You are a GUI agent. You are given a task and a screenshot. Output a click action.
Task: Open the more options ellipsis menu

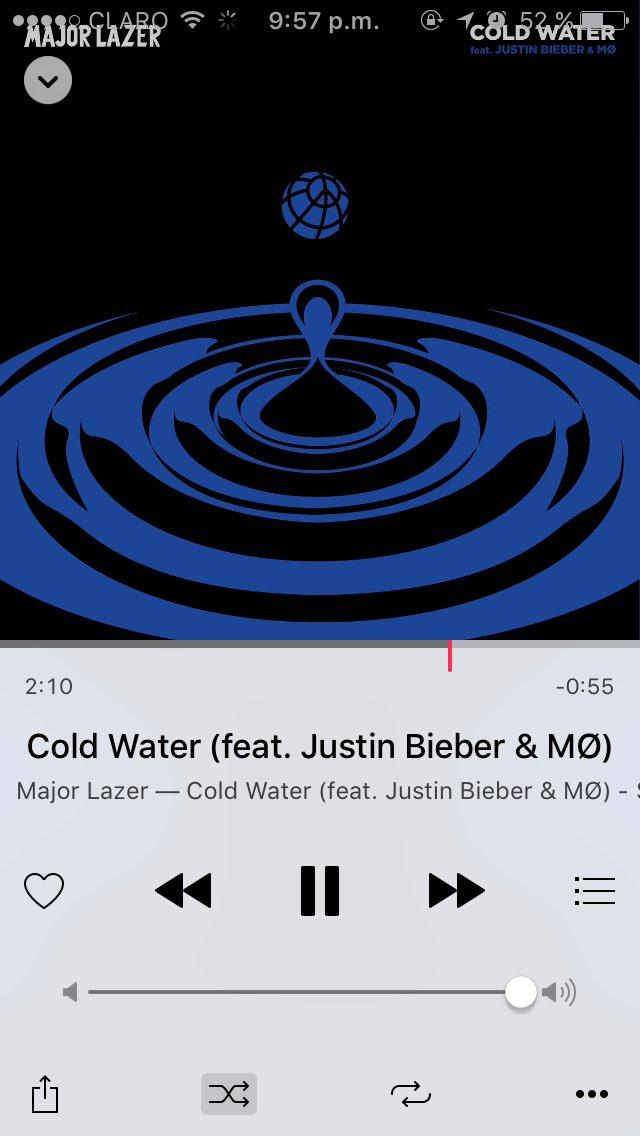tap(592, 1094)
